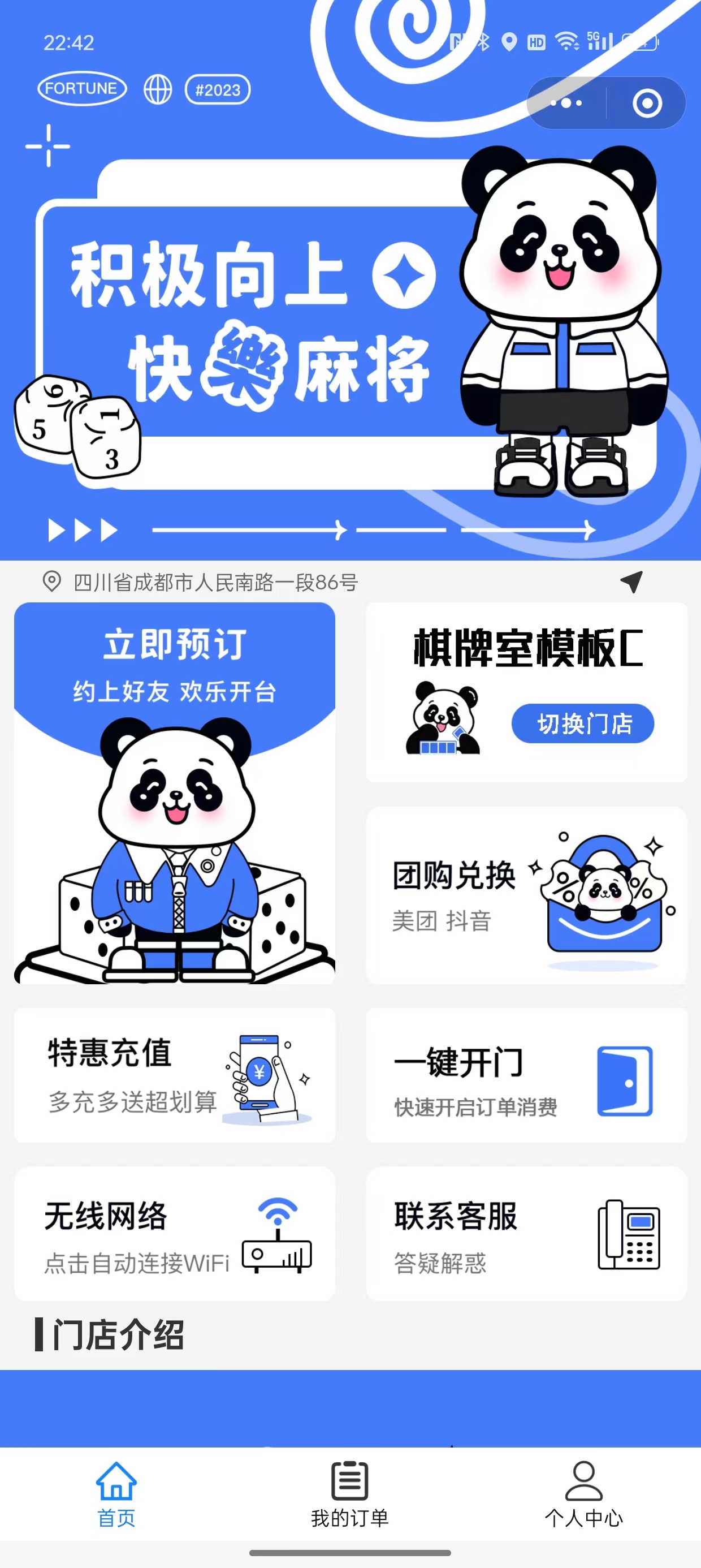The image size is (701, 1568).
Task: Open the 立即预订 booking card
Action: [x=175, y=792]
